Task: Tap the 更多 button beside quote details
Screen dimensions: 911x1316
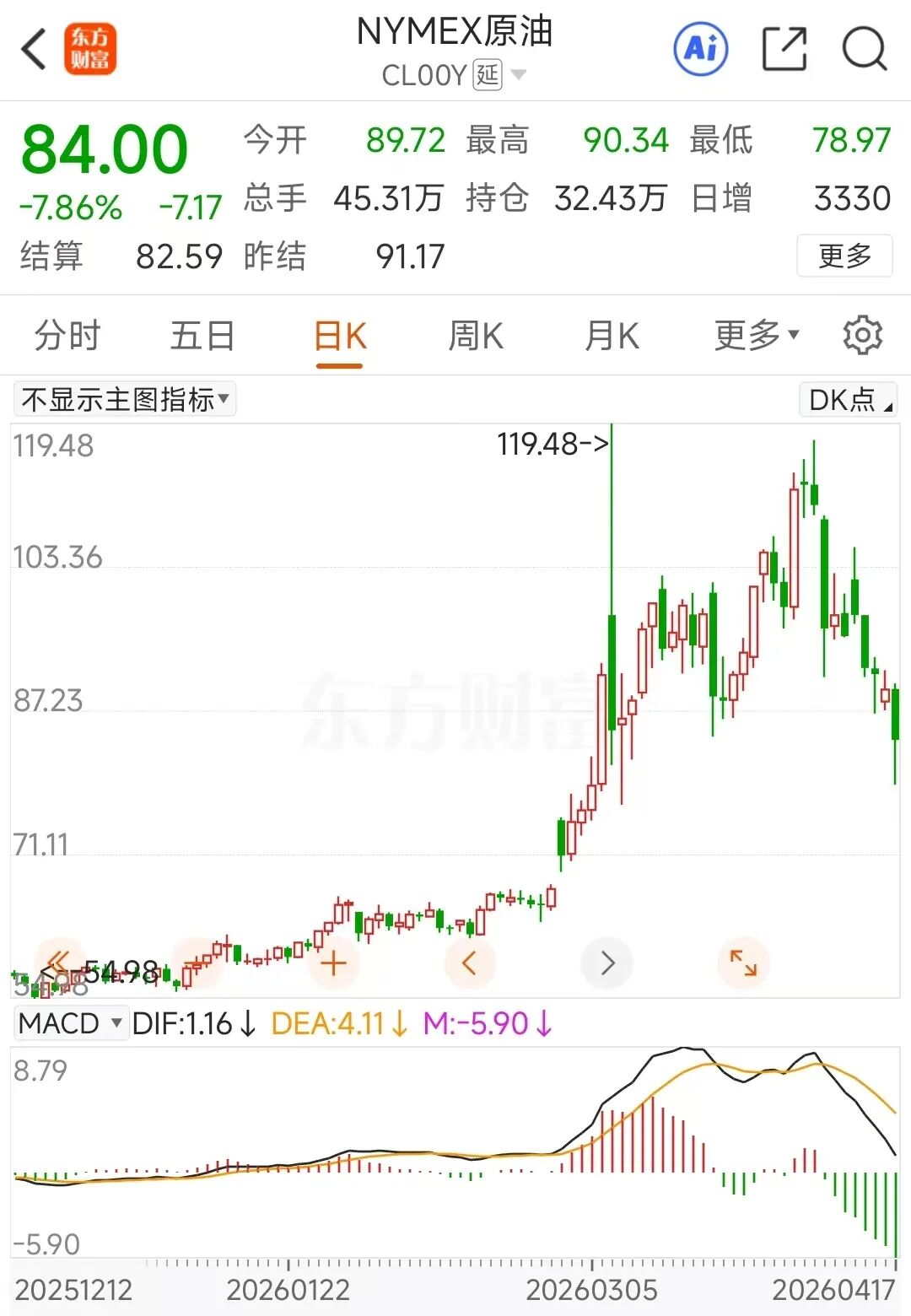Action: tap(844, 256)
